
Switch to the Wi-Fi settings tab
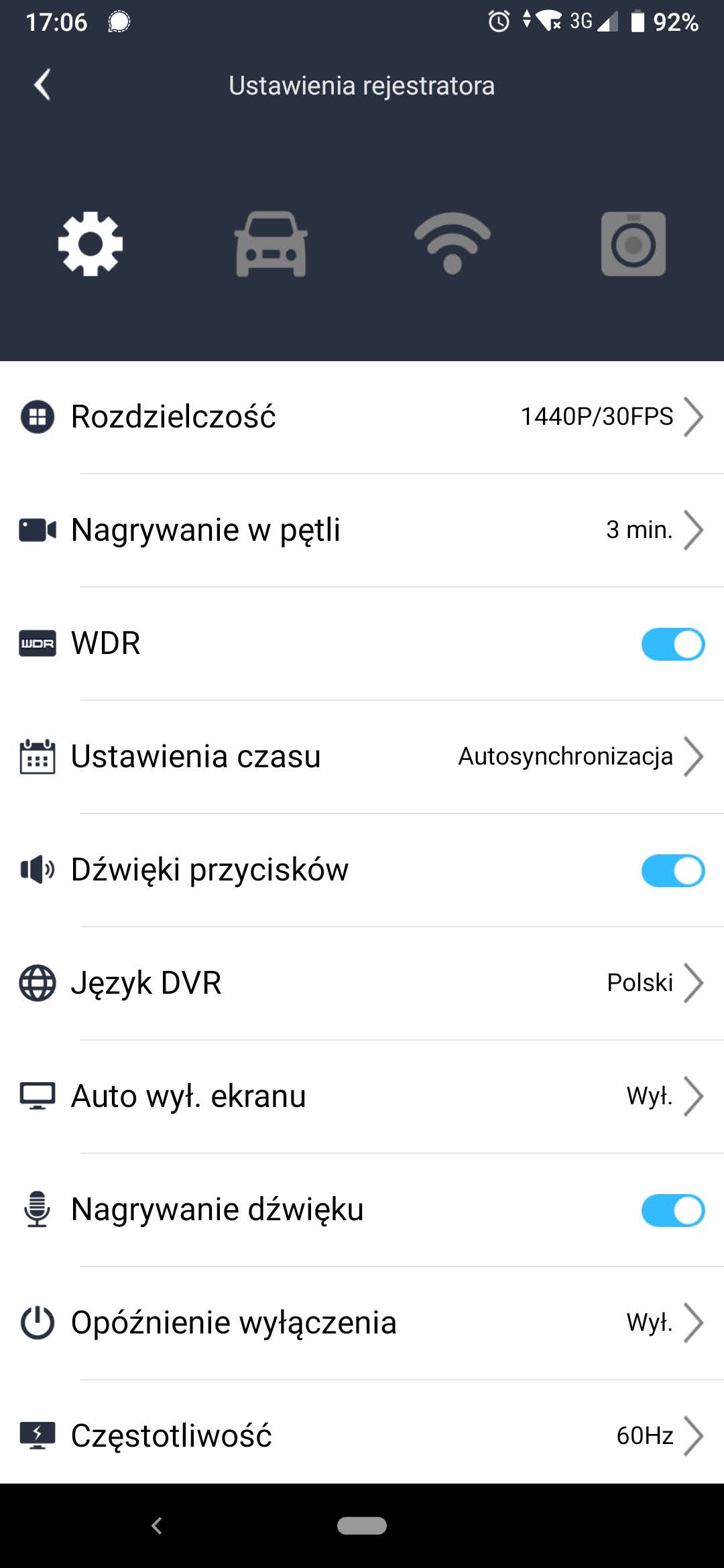(452, 244)
